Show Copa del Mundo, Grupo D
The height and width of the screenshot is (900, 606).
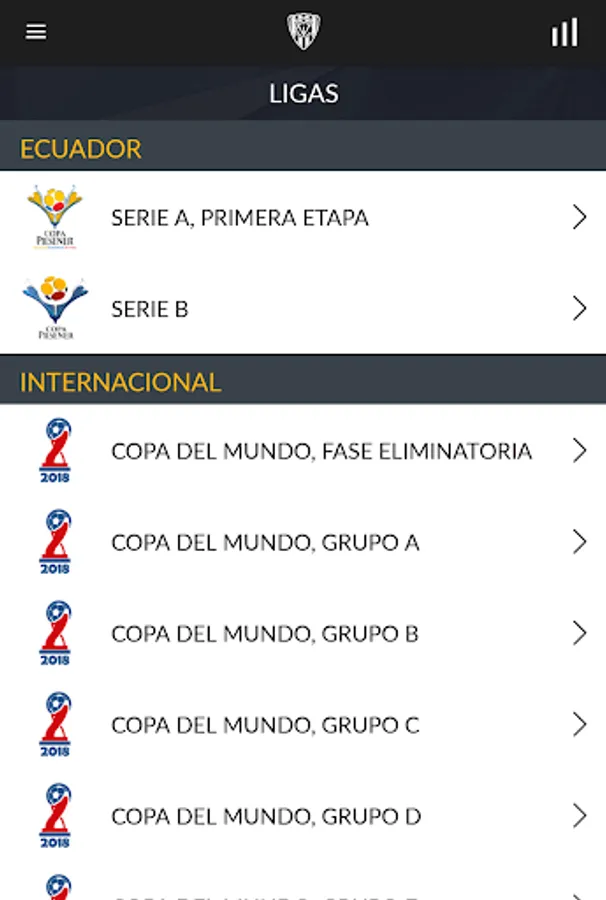click(302, 816)
